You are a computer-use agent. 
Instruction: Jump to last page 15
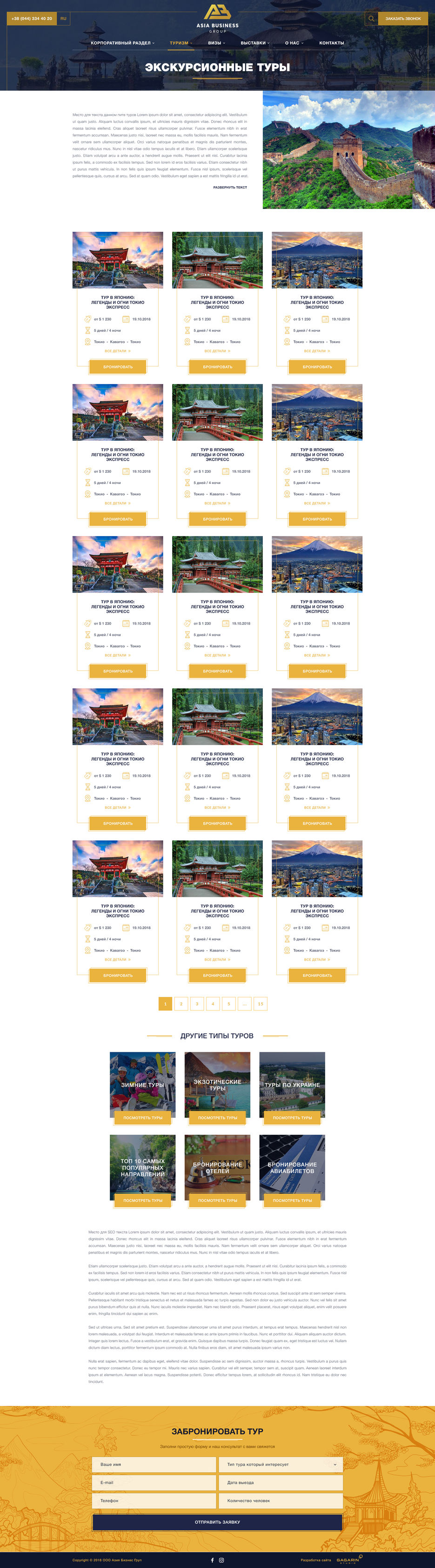pos(261,1004)
